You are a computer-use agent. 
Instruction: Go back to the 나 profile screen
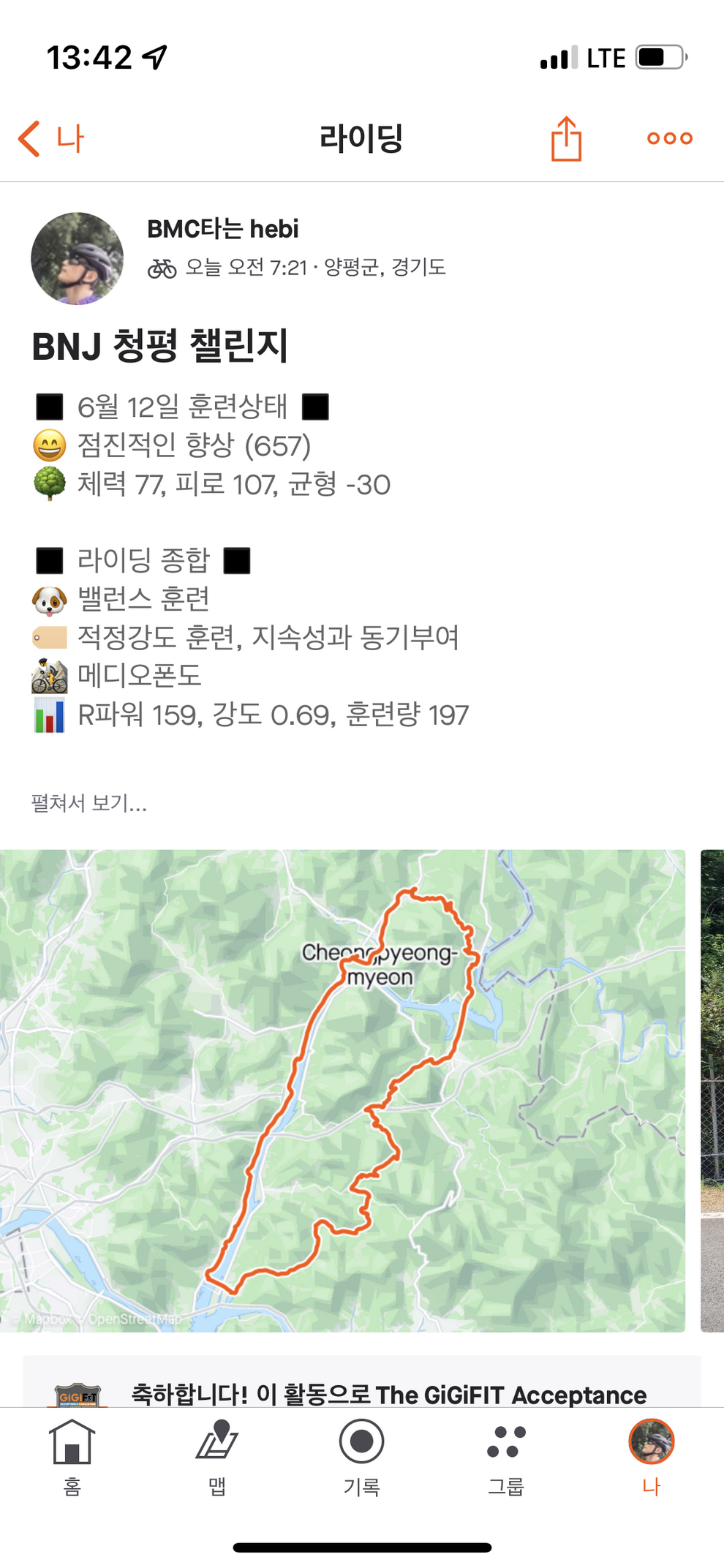click(x=51, y=138)
